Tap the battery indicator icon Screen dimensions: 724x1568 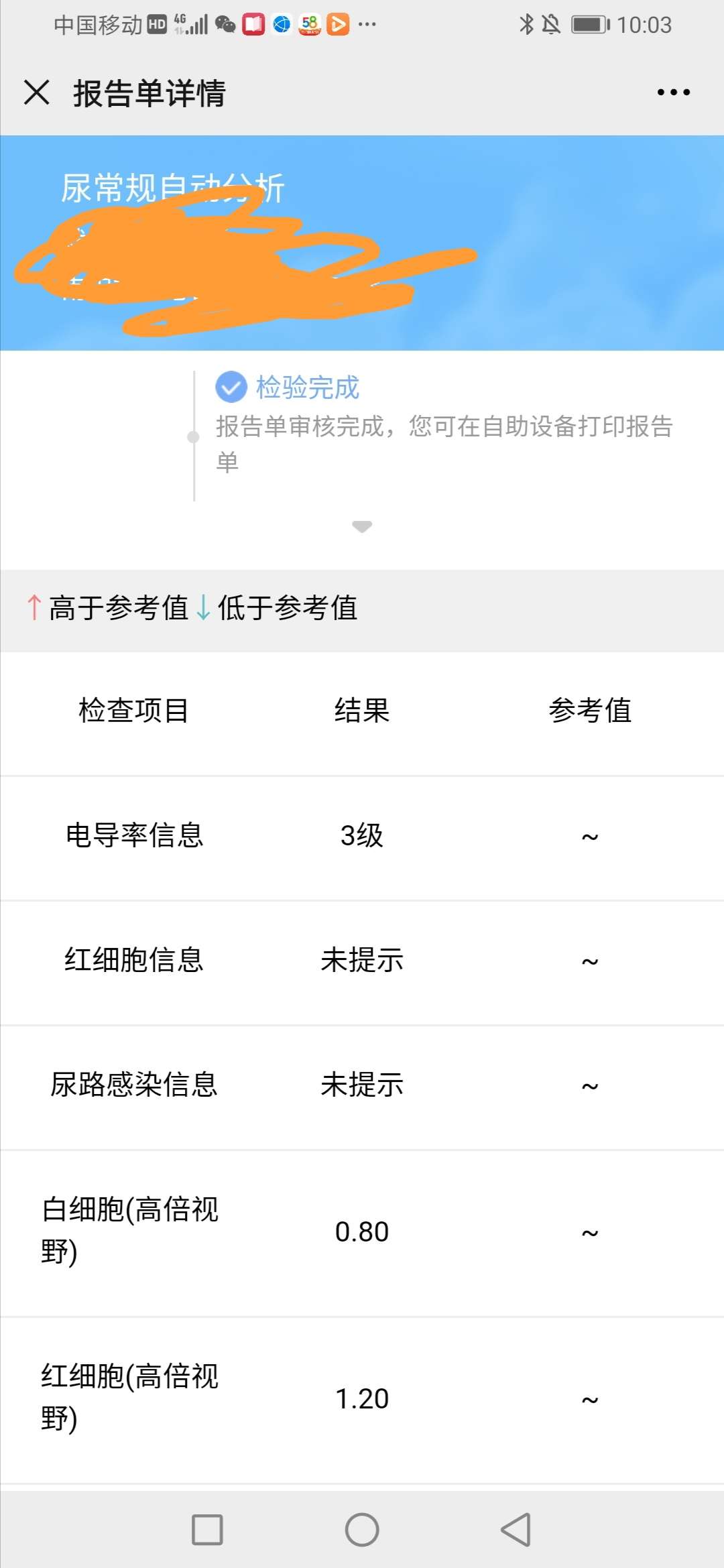pos(589,23)
